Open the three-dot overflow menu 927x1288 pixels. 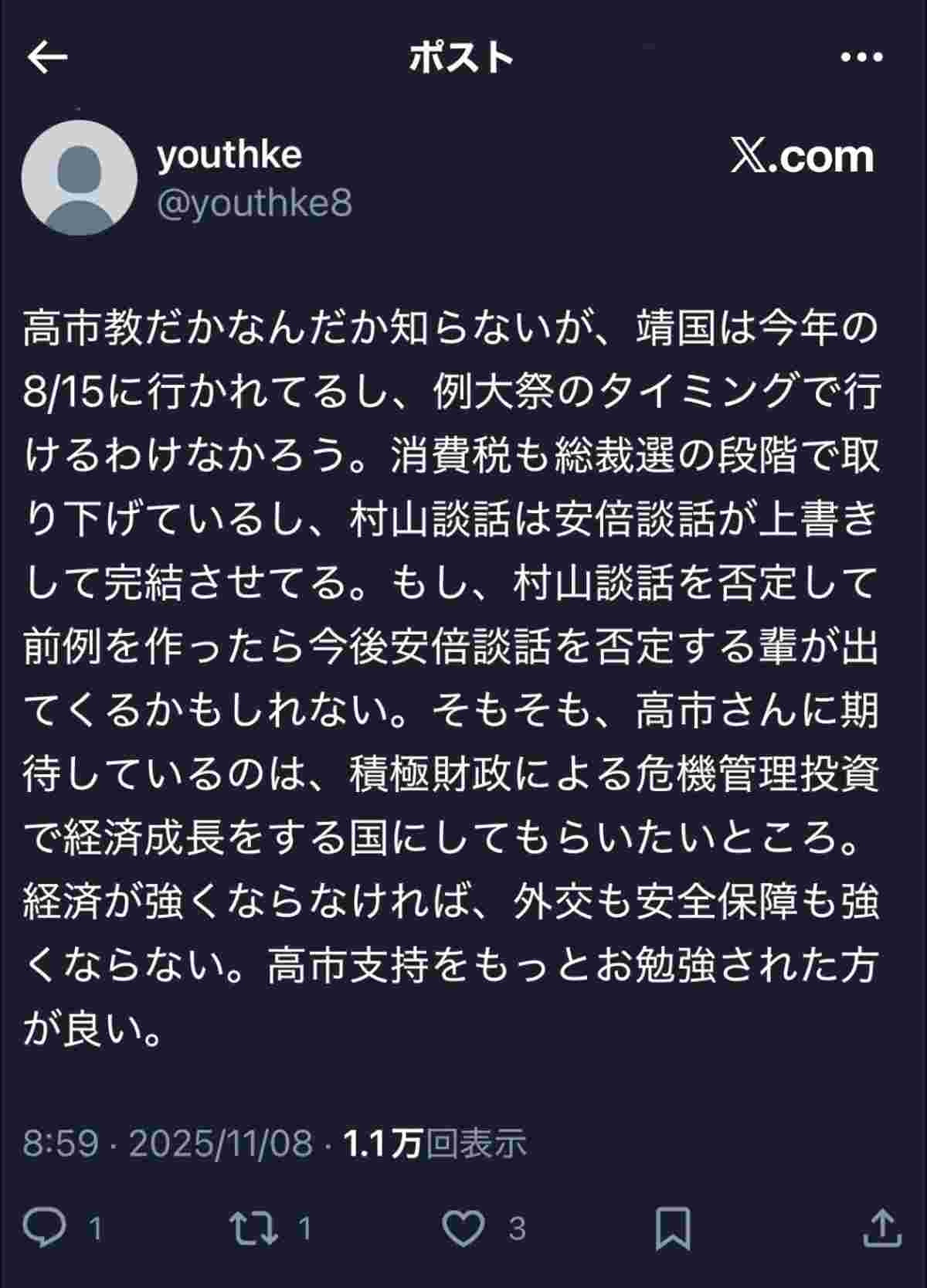861,58
